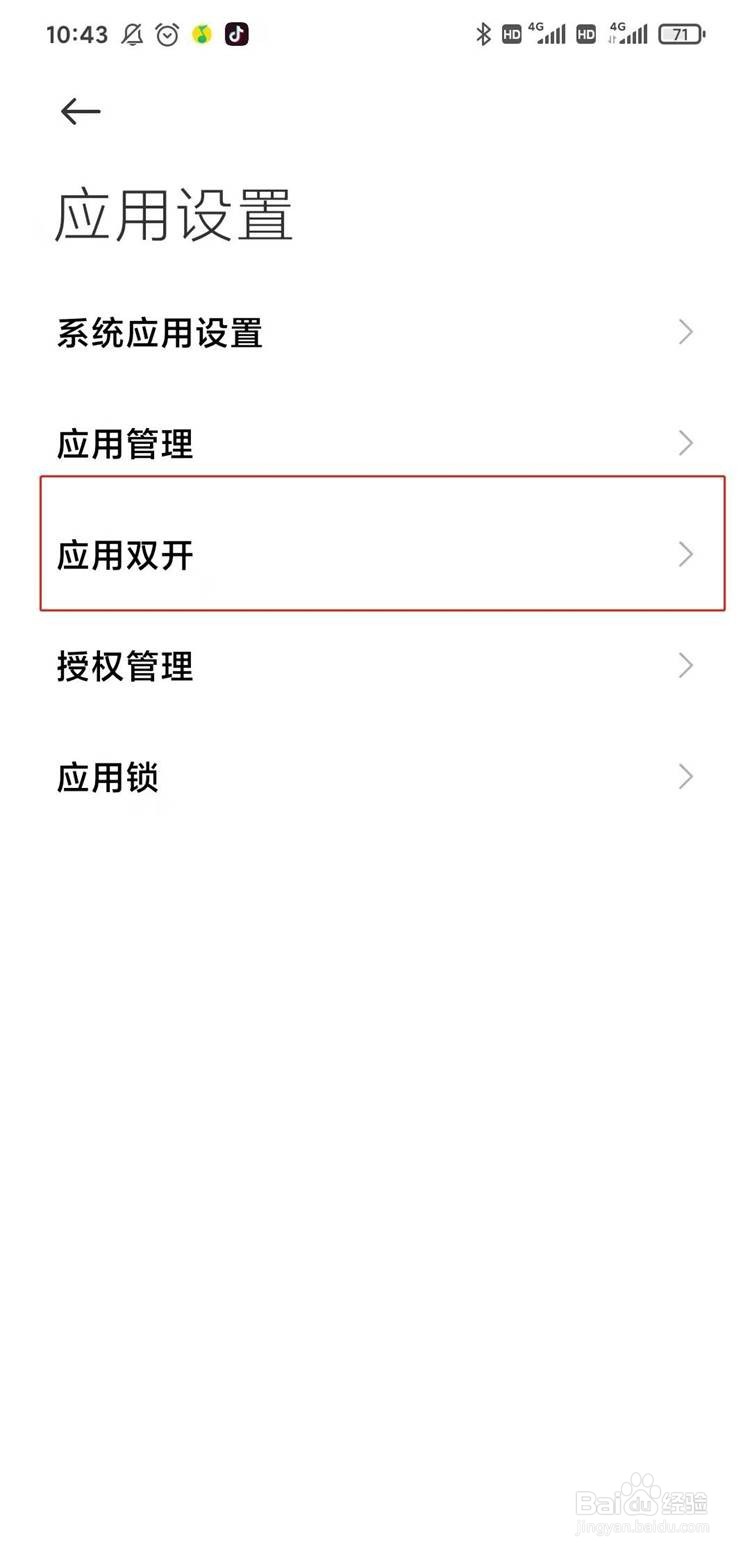This screenshot has height=1553, width=750.
Task: Click the second HD indicator next to signal bars
Action: [x=586, y=33]
